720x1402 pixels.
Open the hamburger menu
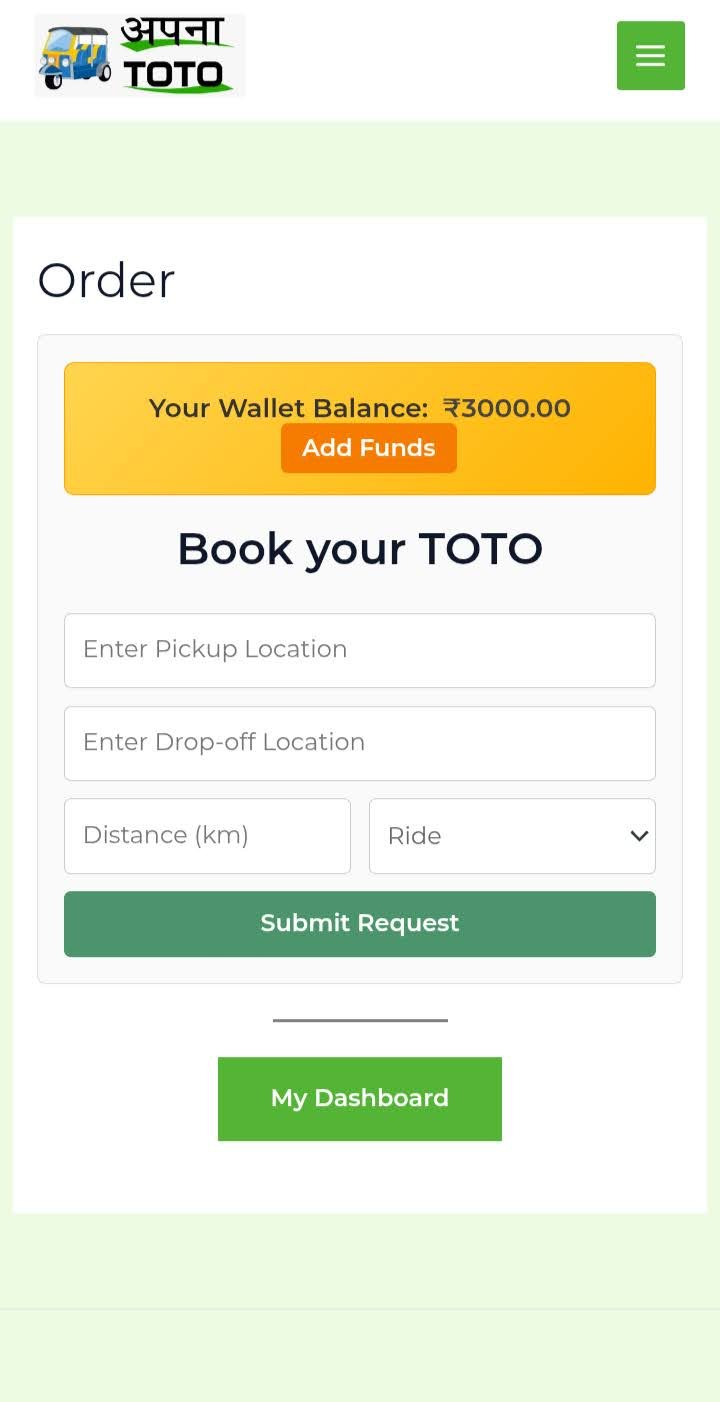[x=650, y=56]
